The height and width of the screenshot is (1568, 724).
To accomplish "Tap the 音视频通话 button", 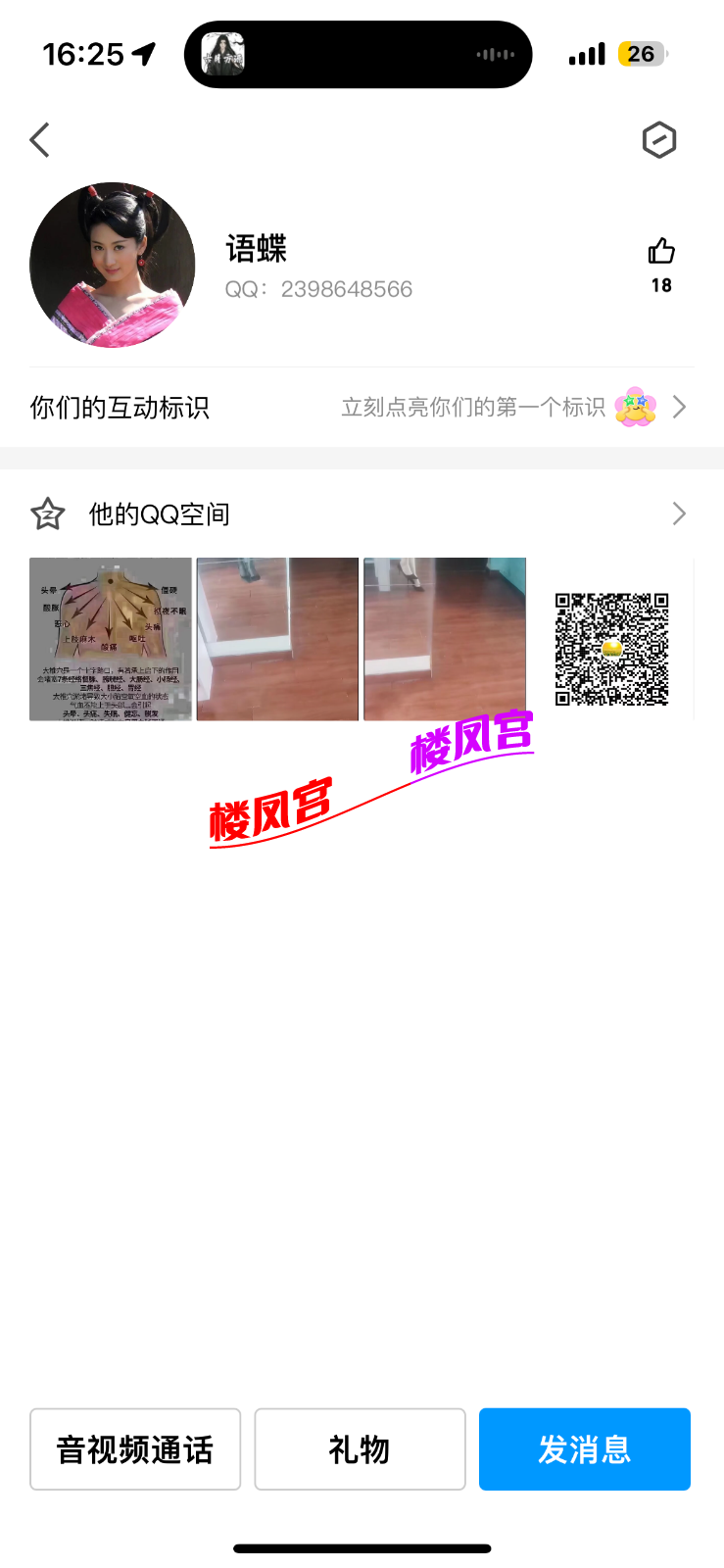I will click(x=134, y=1448).
